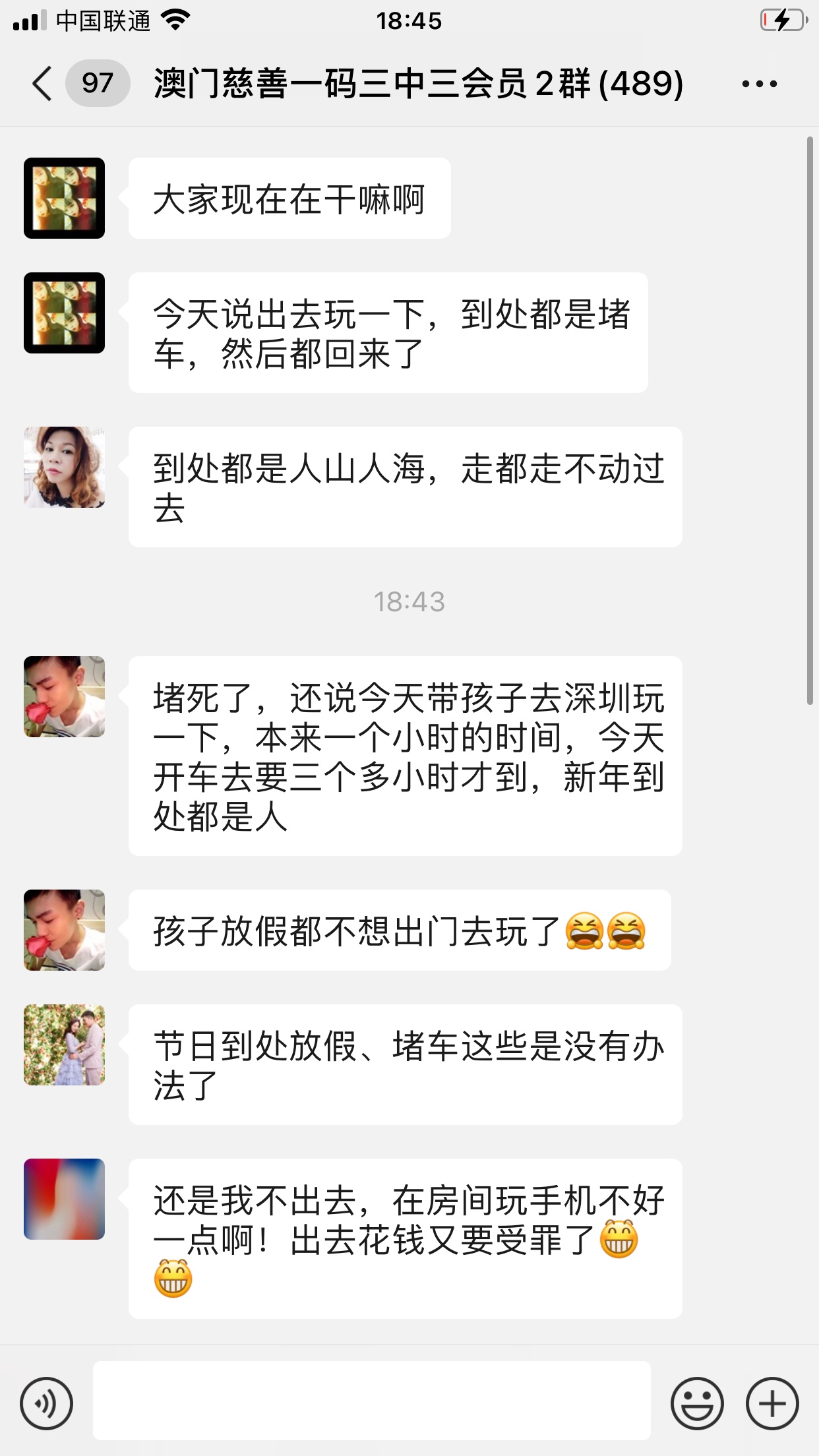Viewport: 819px width, 1456px height.
Task: View avatar of sender saying 节日到处放假
Action: 65,1045
